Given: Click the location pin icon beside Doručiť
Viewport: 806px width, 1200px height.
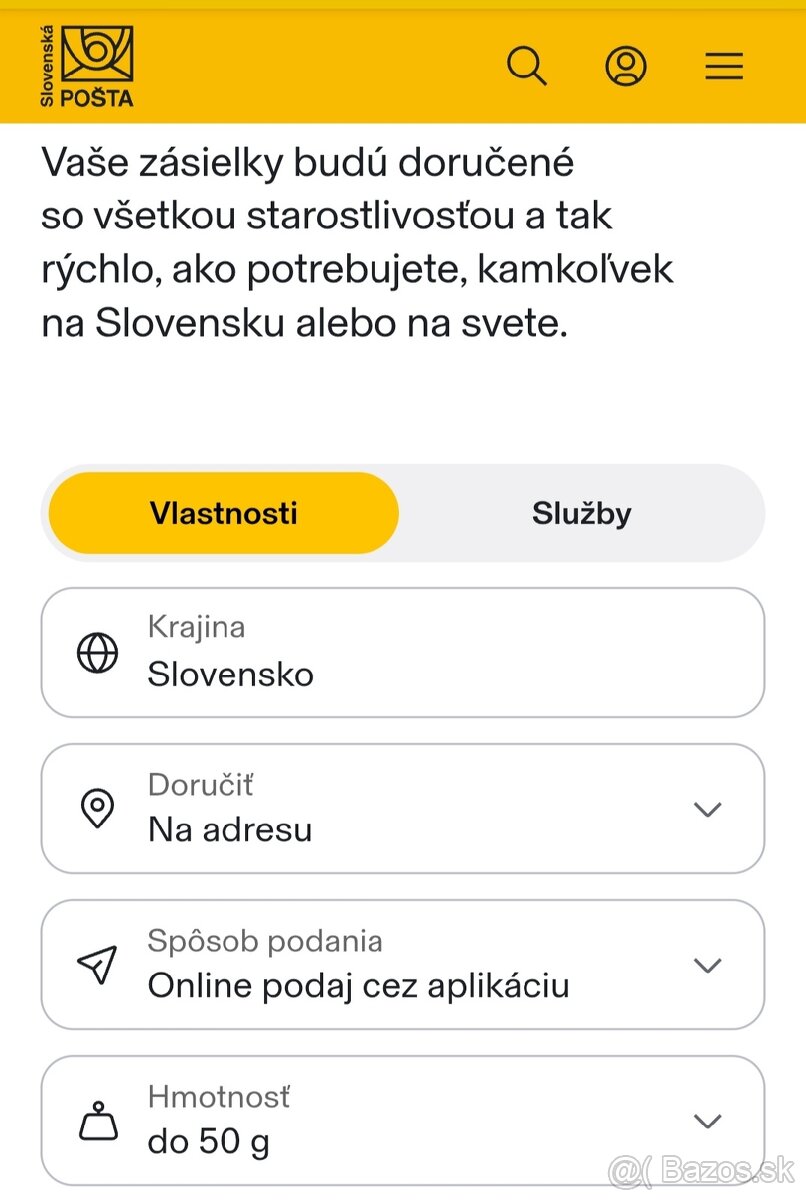Looking at the screenshot, I should click(97, 809).
